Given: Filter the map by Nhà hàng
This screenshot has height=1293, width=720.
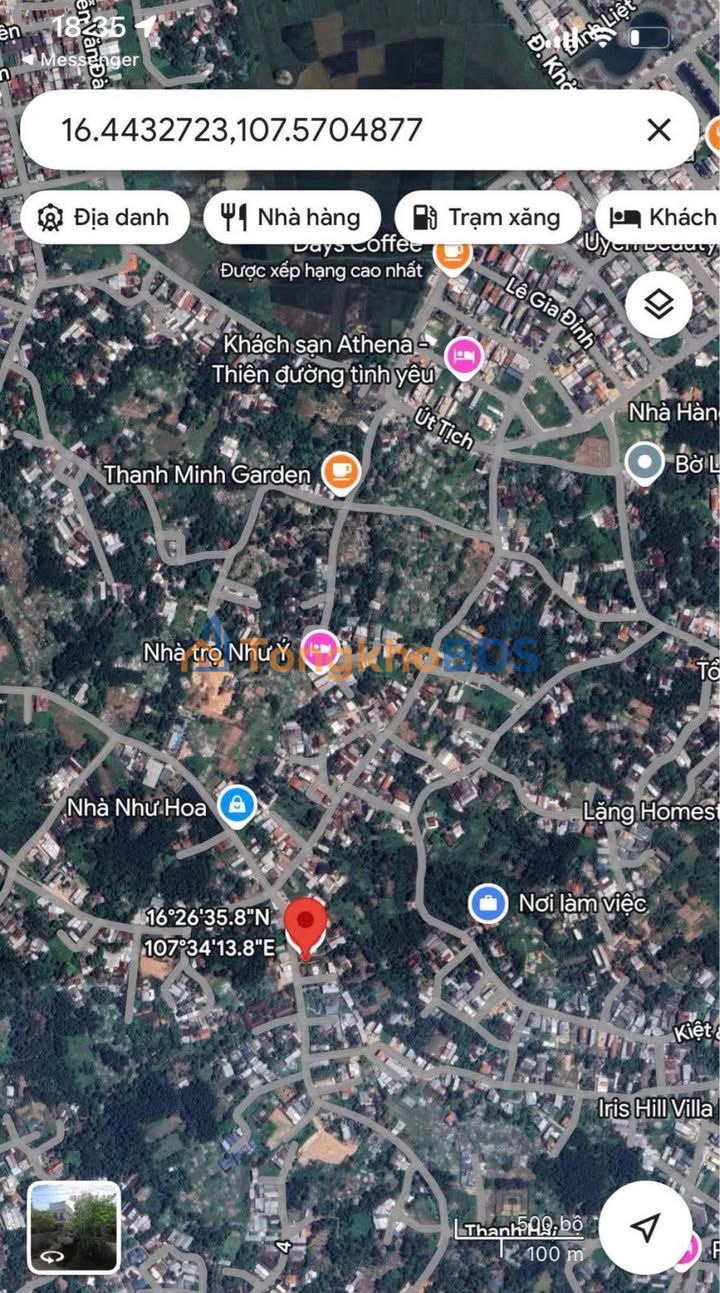Looking at the screenshot, I should [291, 217].
